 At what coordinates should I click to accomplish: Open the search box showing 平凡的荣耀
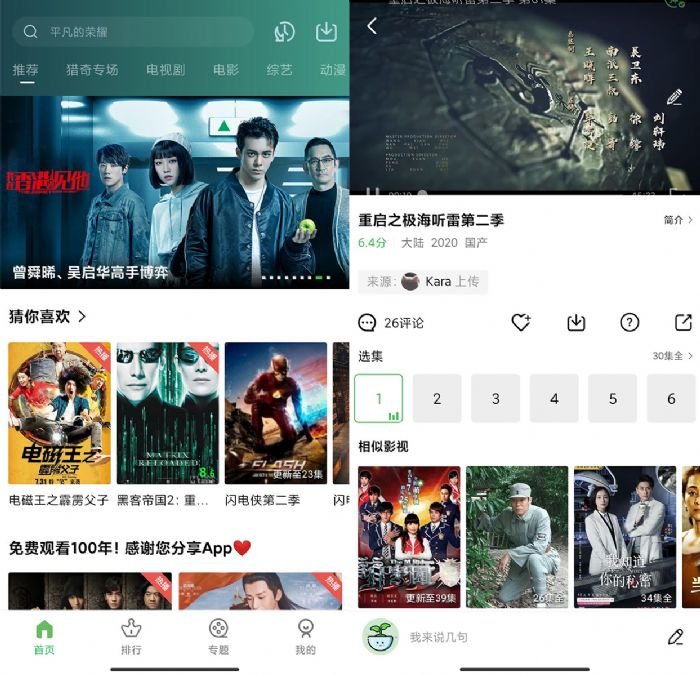(x=133, y=32)
